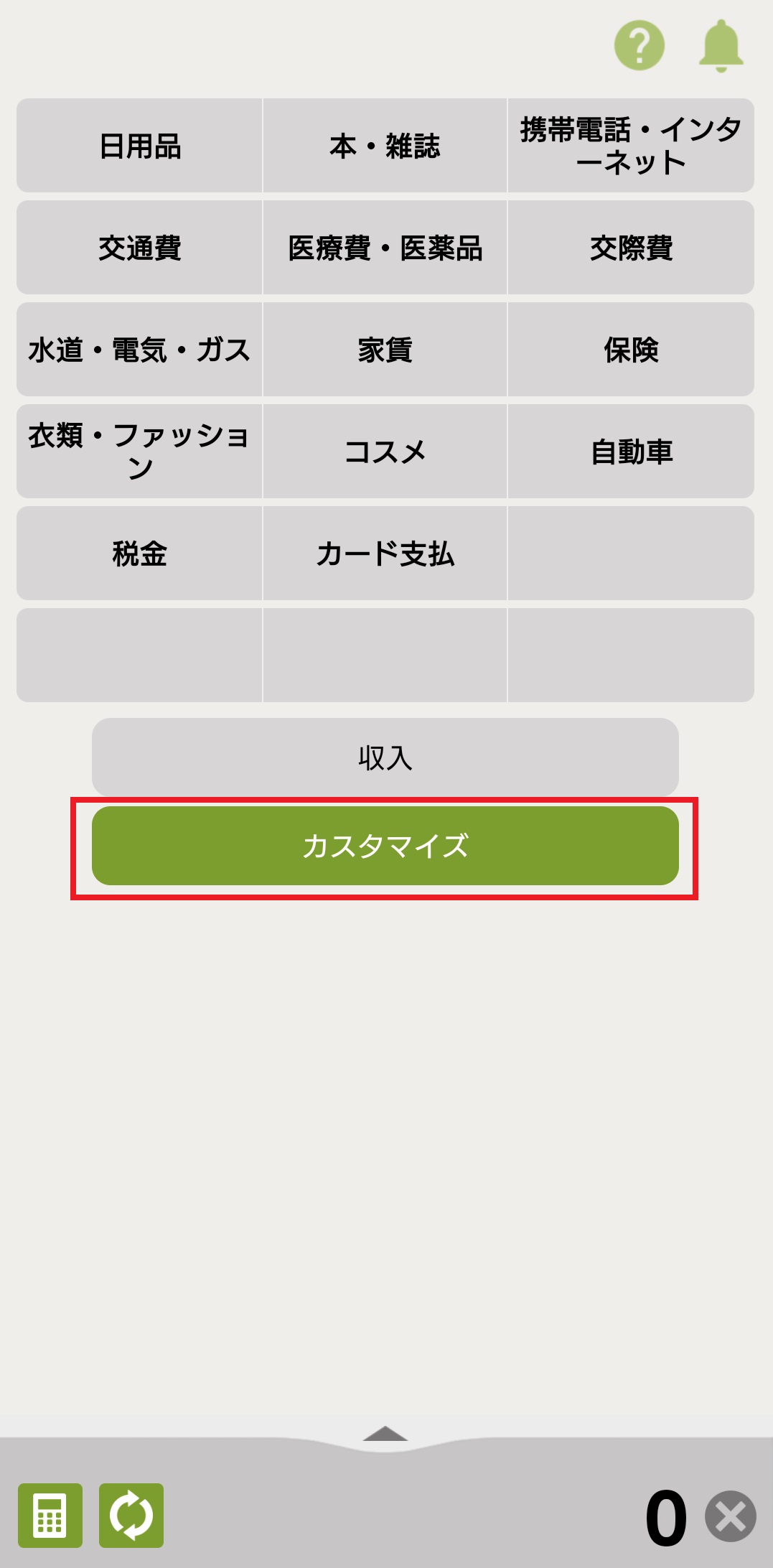
Task: Clear the amount with the X button
Action: 730,1516
